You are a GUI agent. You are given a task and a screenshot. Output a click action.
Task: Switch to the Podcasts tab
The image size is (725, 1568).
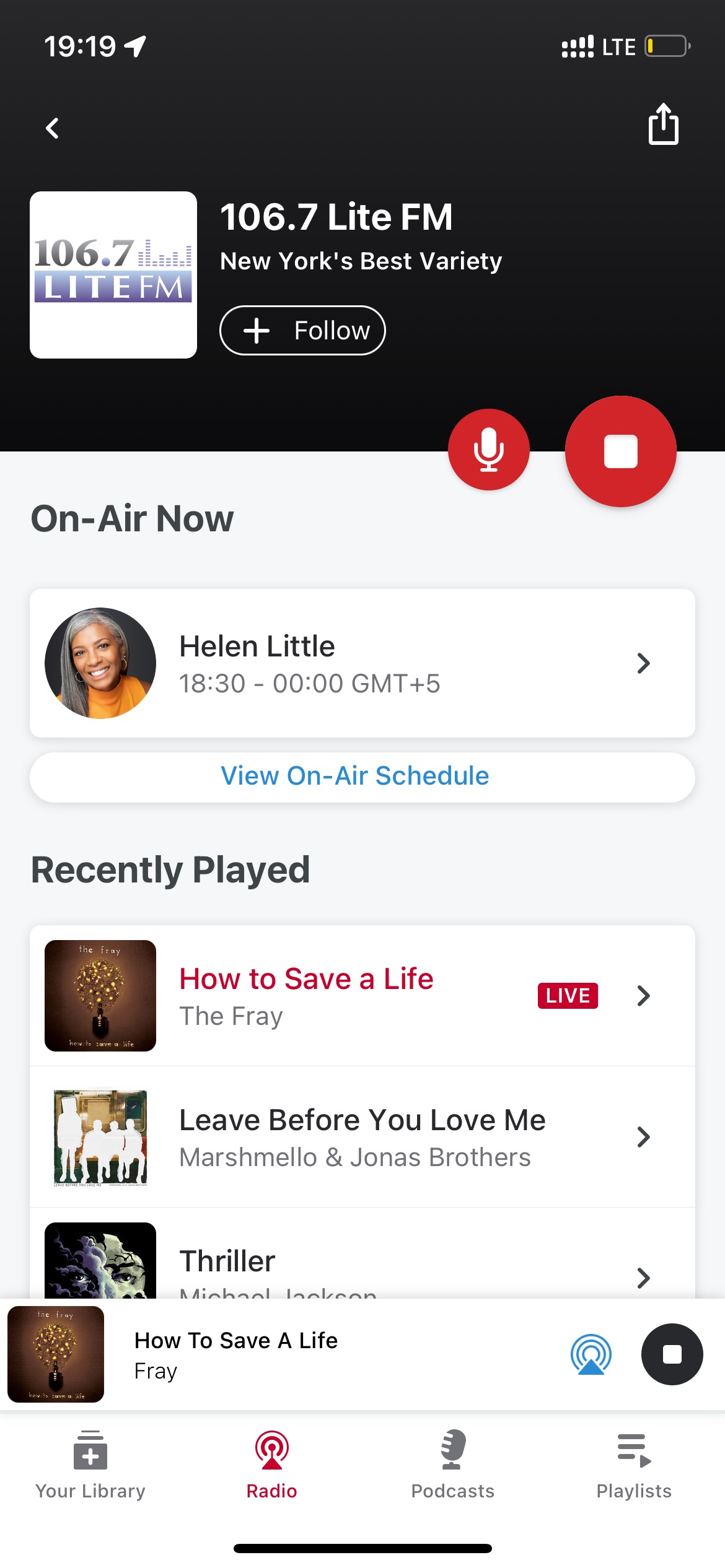tap(453, 1465)
